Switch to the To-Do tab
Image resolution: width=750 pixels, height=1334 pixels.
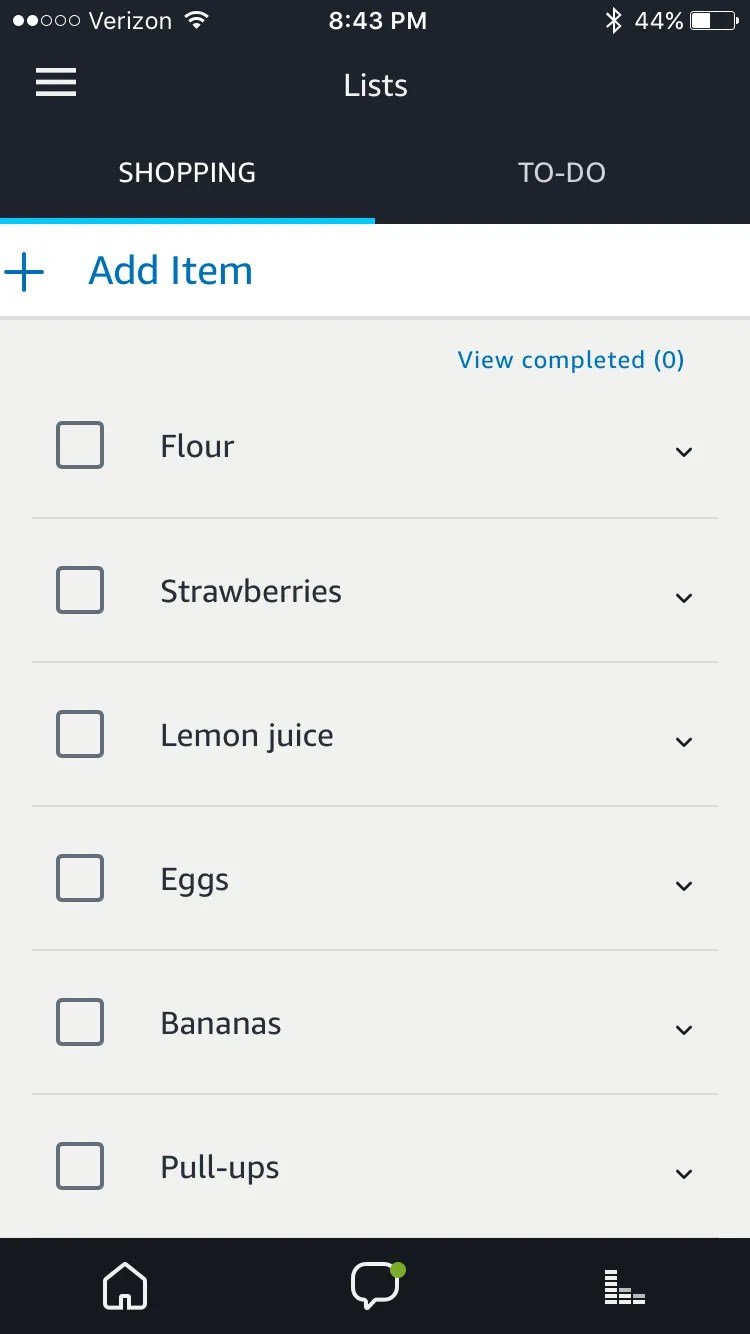point(561,173)
